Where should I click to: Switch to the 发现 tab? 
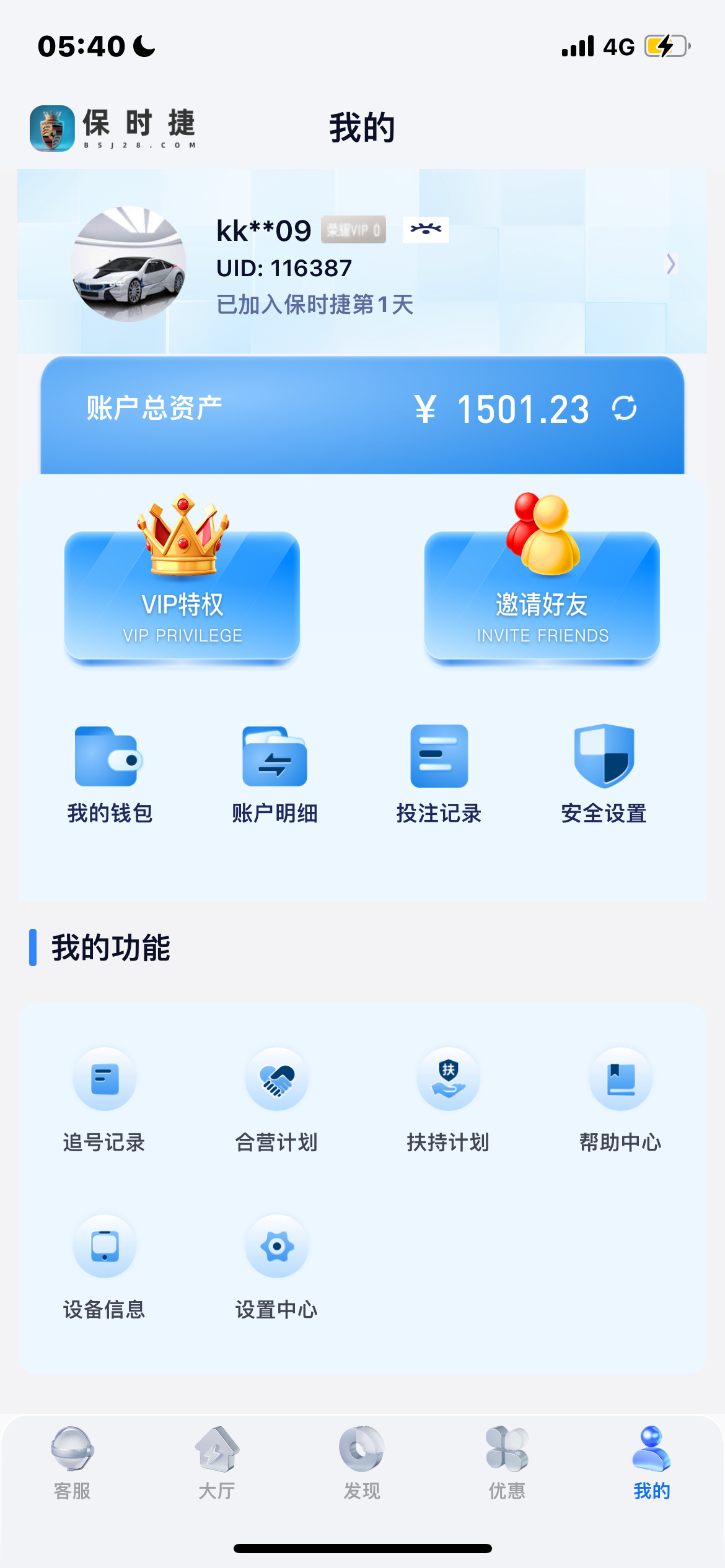[362, 1463]
